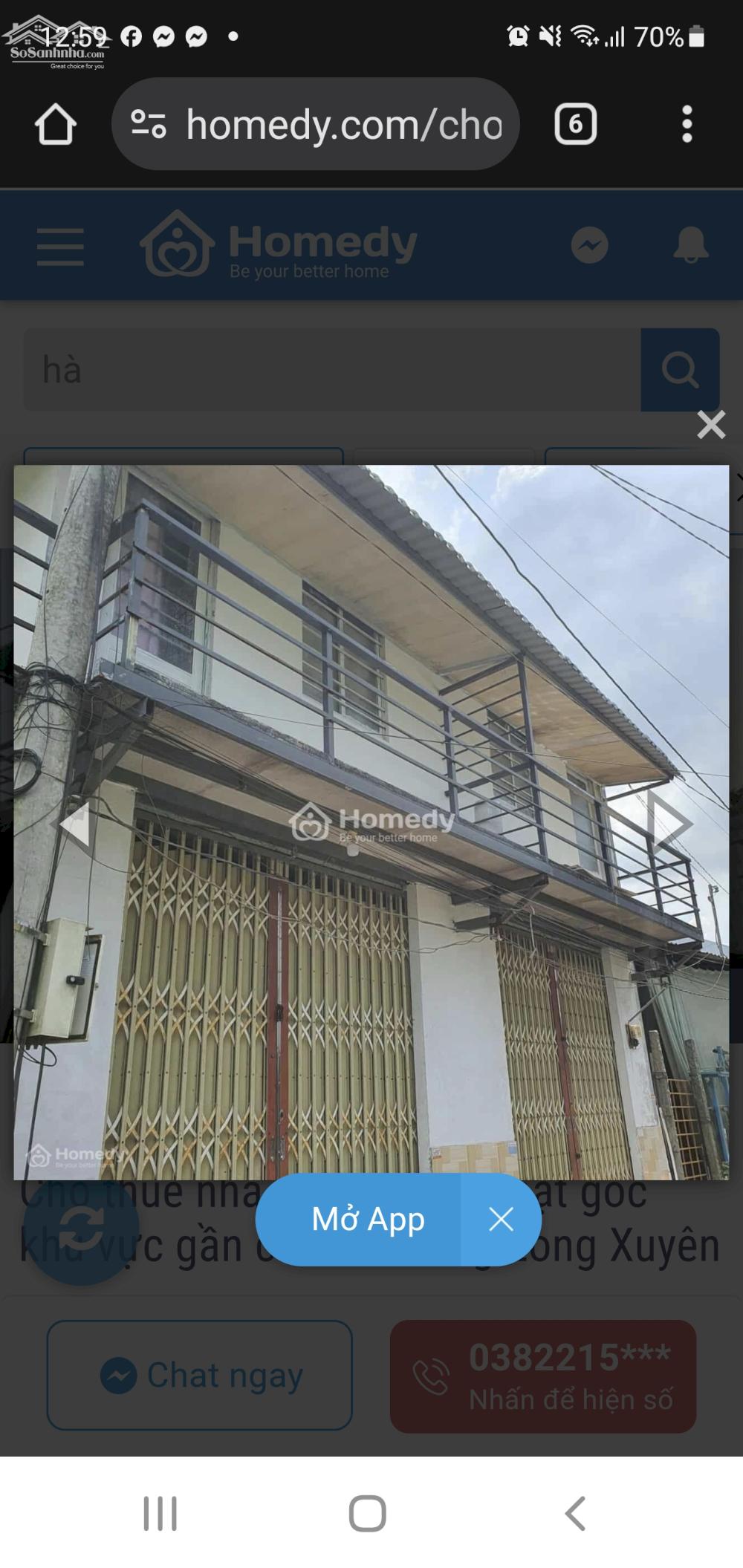The height and width of the screenshot is (1568, 743).
Task: Go back using system navigation
Action: [x=575, y=1513]
